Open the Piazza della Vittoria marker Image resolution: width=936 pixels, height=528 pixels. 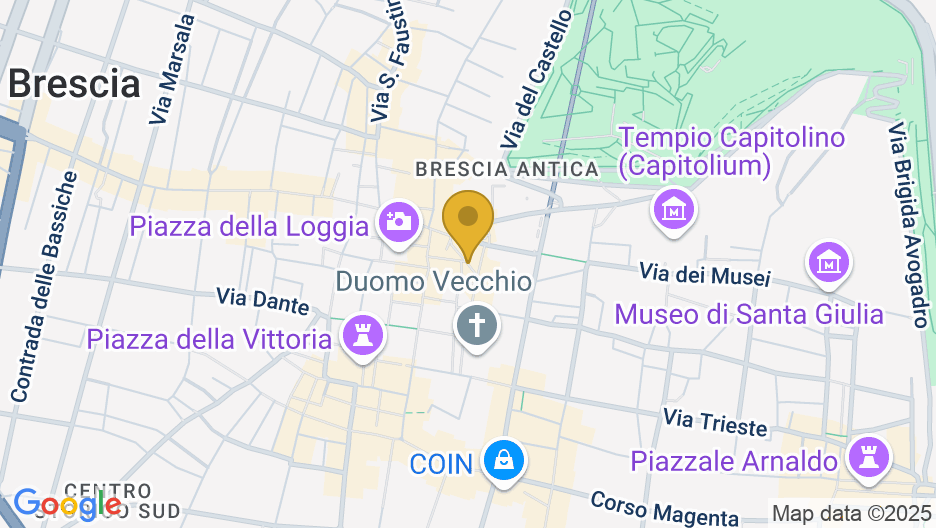[362, 335]
